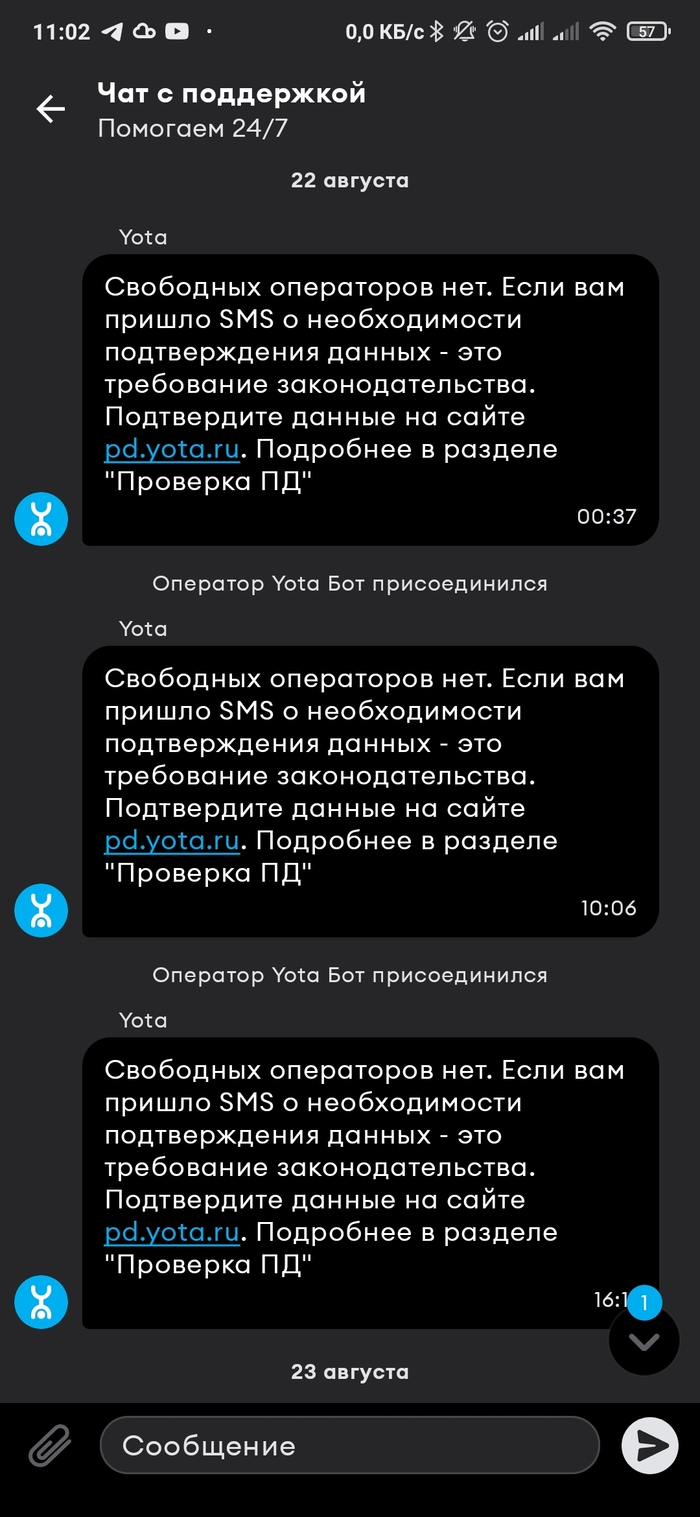Screen dimensions: 700x1517
Task: Go back from the support chat
Action: coord(50,109)
